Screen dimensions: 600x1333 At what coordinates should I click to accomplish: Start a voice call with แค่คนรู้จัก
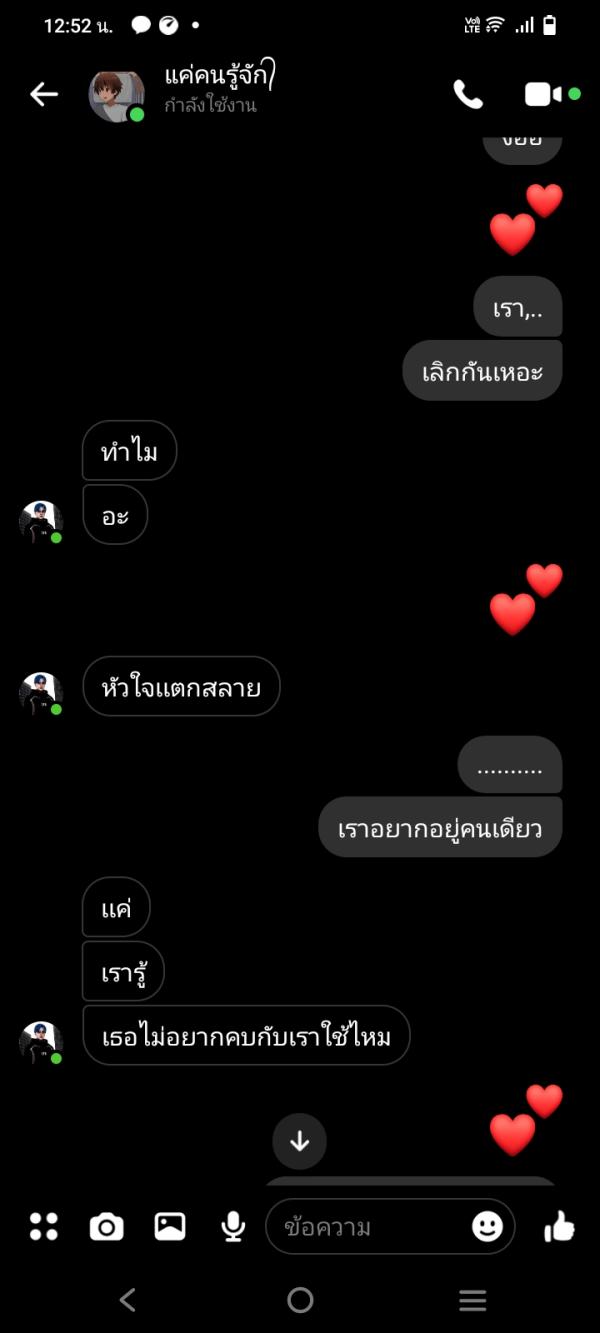468,94
